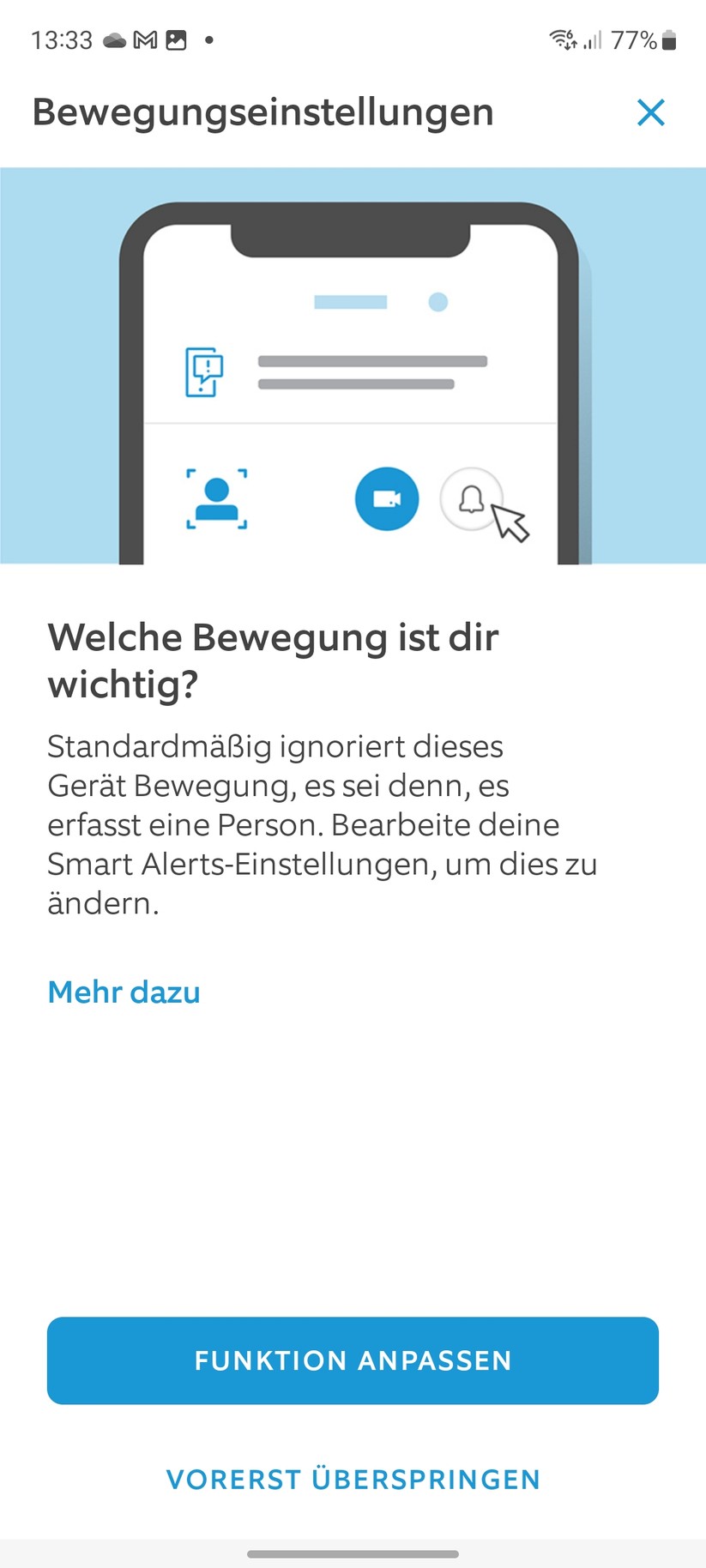Screen dimensions: 706x1568
Task: Click the Photos icon in the status bar
Action: tap(176, 39)
